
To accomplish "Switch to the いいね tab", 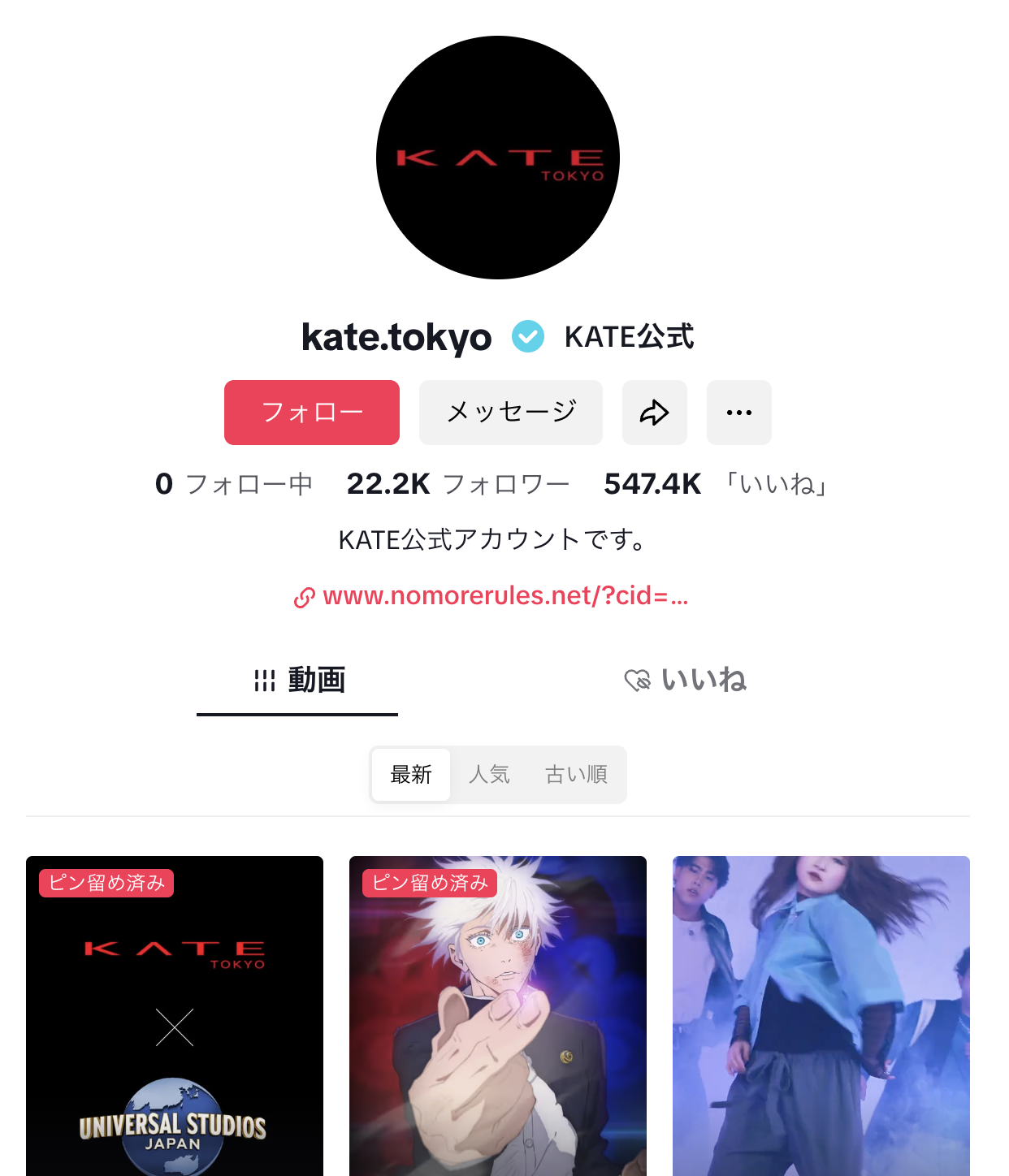I will click(x=686, y=681).
